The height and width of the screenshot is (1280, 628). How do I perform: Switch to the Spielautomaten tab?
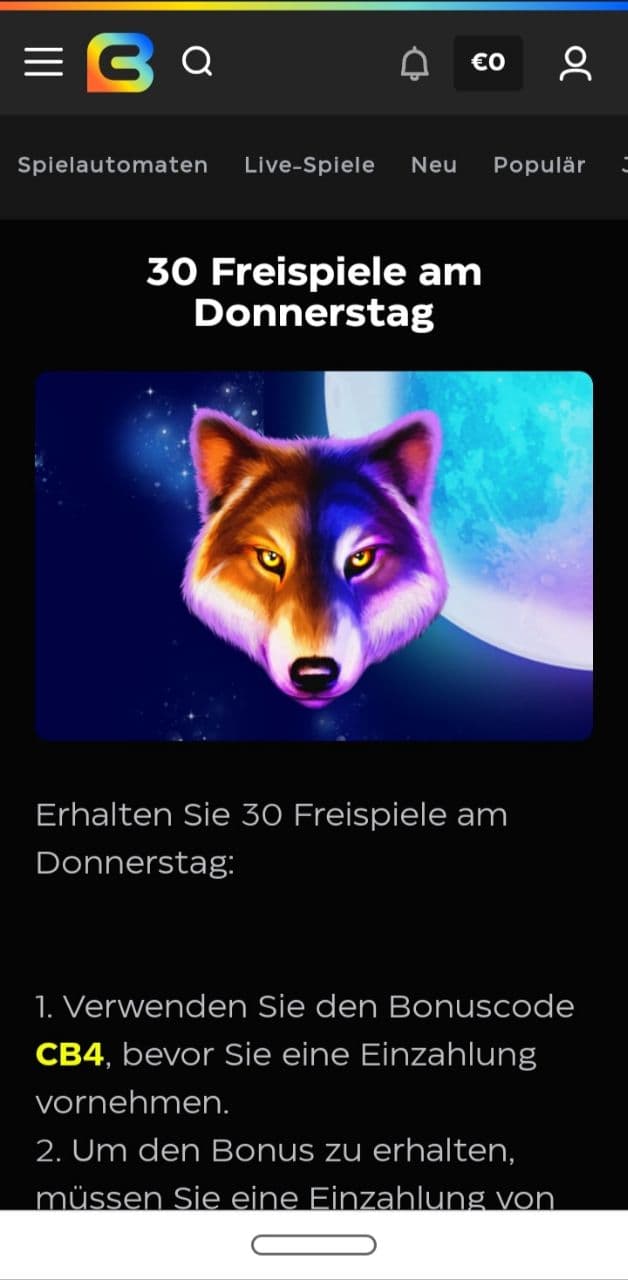pyautogui.click(x=113, y=165)
